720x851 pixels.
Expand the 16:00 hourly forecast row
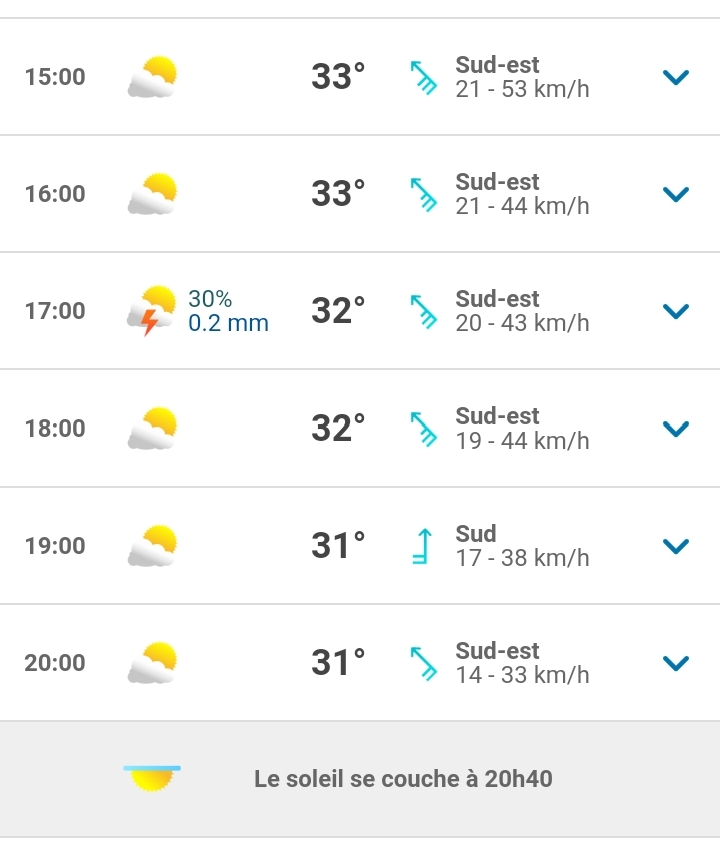coord(676,194)
